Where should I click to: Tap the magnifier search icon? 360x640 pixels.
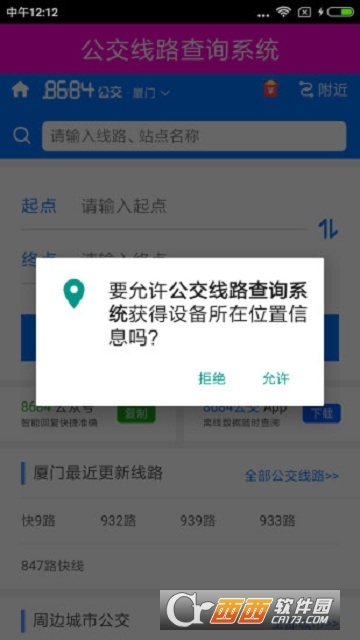point(22,136)
